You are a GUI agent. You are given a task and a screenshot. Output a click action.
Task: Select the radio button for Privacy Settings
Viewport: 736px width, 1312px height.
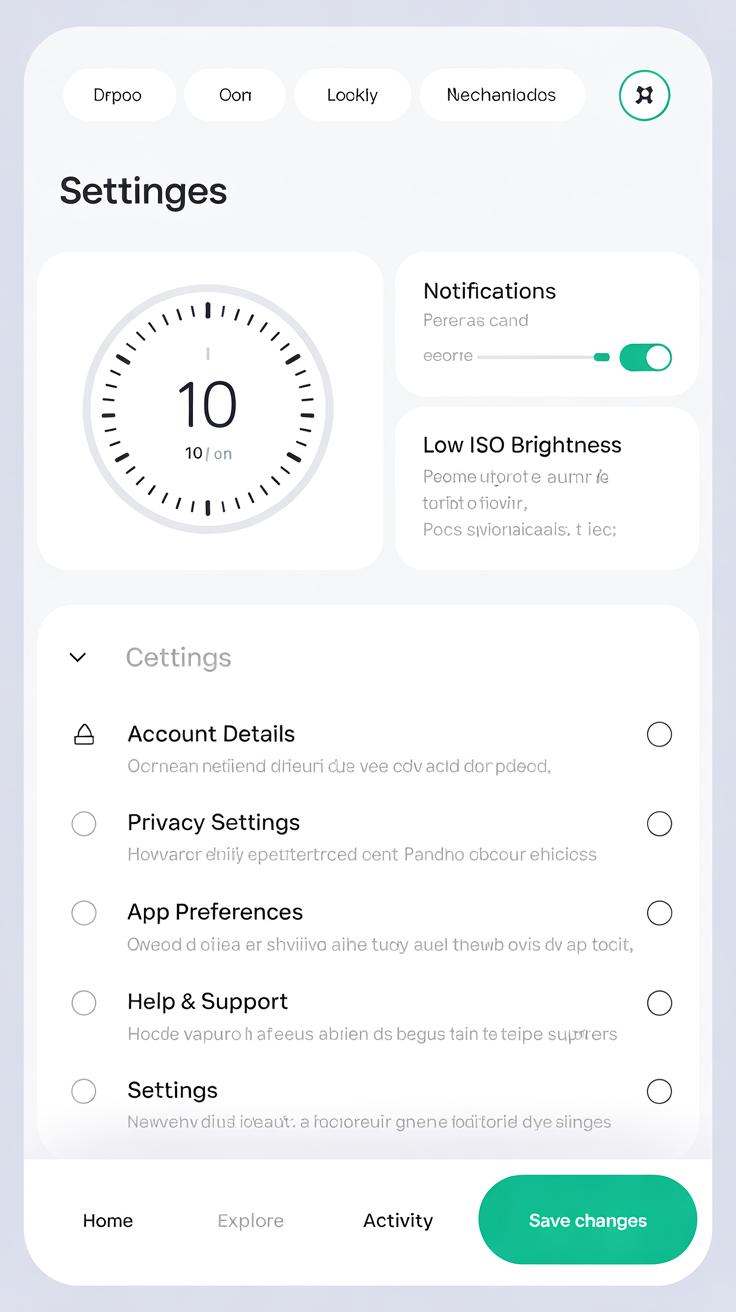pyautogui.click(x=659, y=824)
